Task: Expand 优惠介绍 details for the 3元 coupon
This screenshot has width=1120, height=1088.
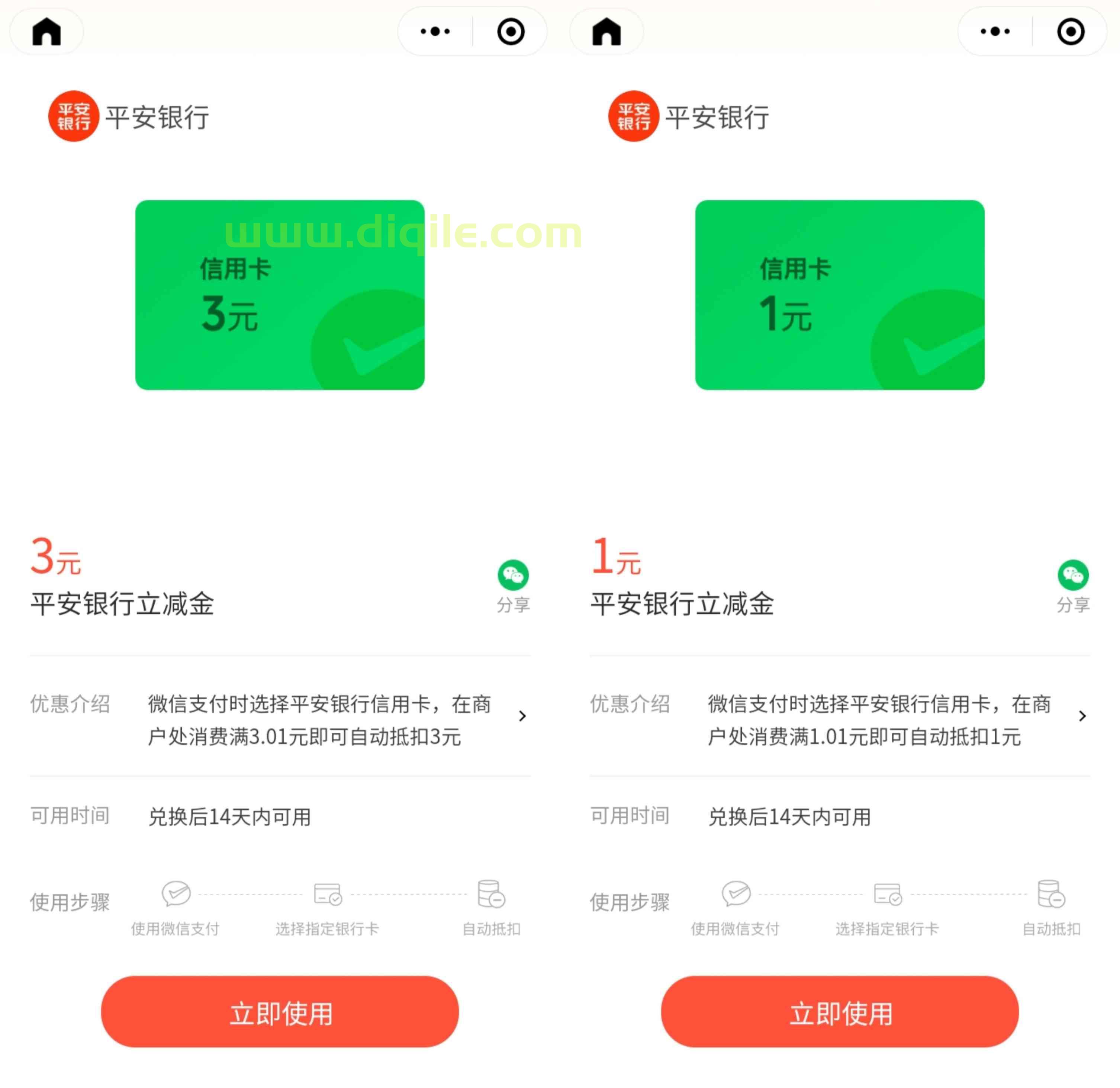Action: [x=522, y=716]
